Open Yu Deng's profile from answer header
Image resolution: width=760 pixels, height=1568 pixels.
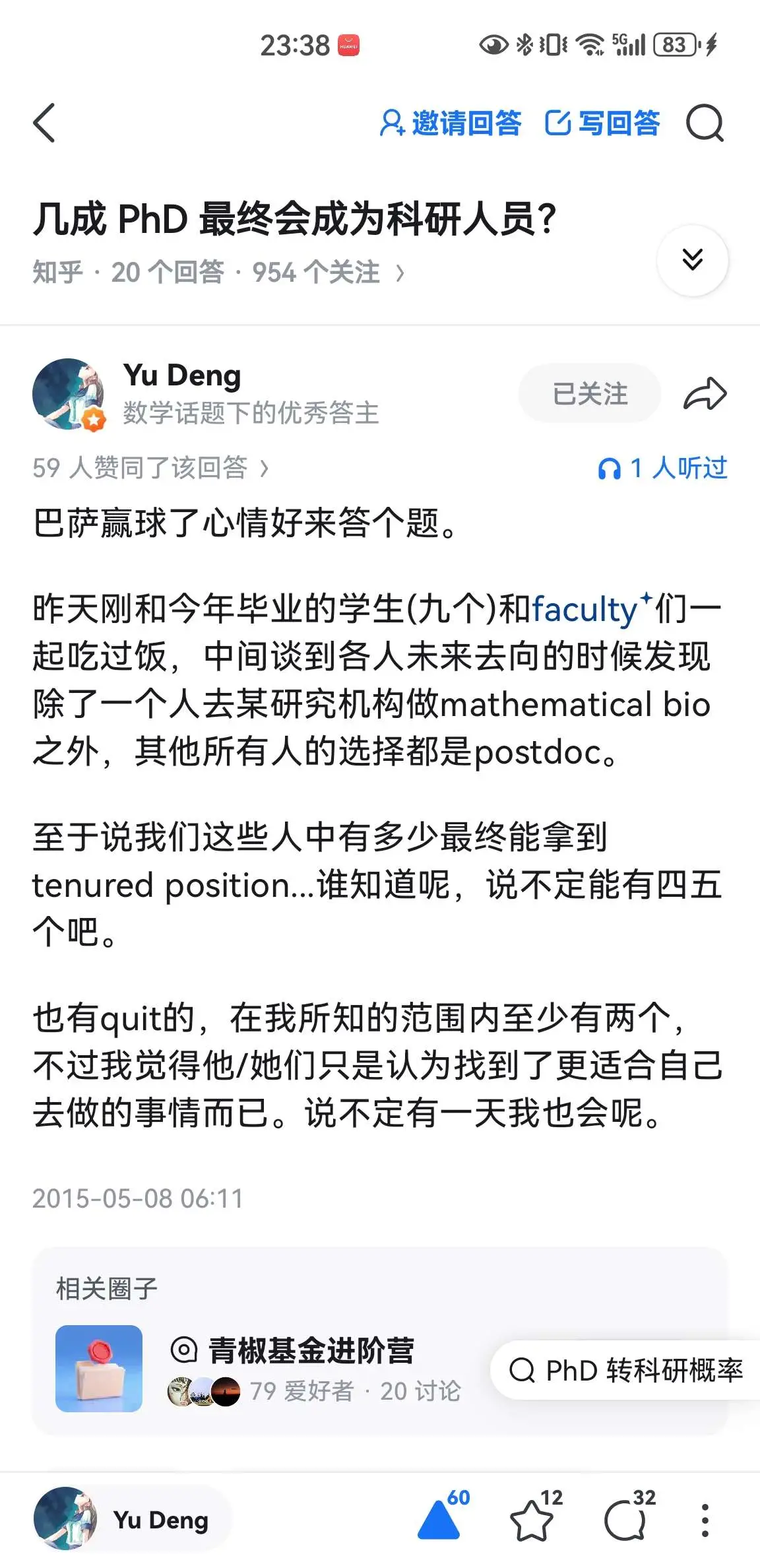182,375
